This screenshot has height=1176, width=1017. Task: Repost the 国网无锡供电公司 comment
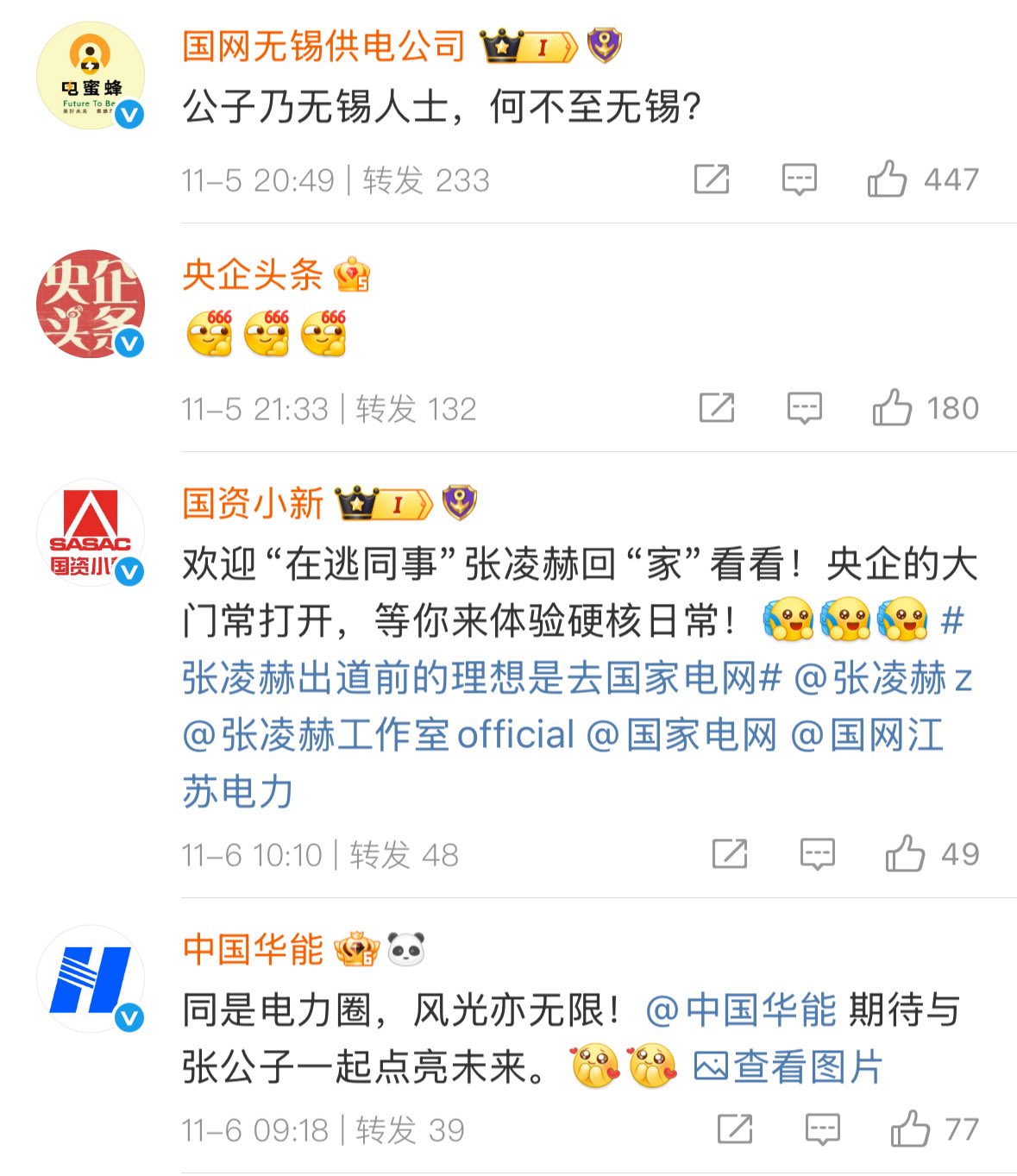click(712, 179)
